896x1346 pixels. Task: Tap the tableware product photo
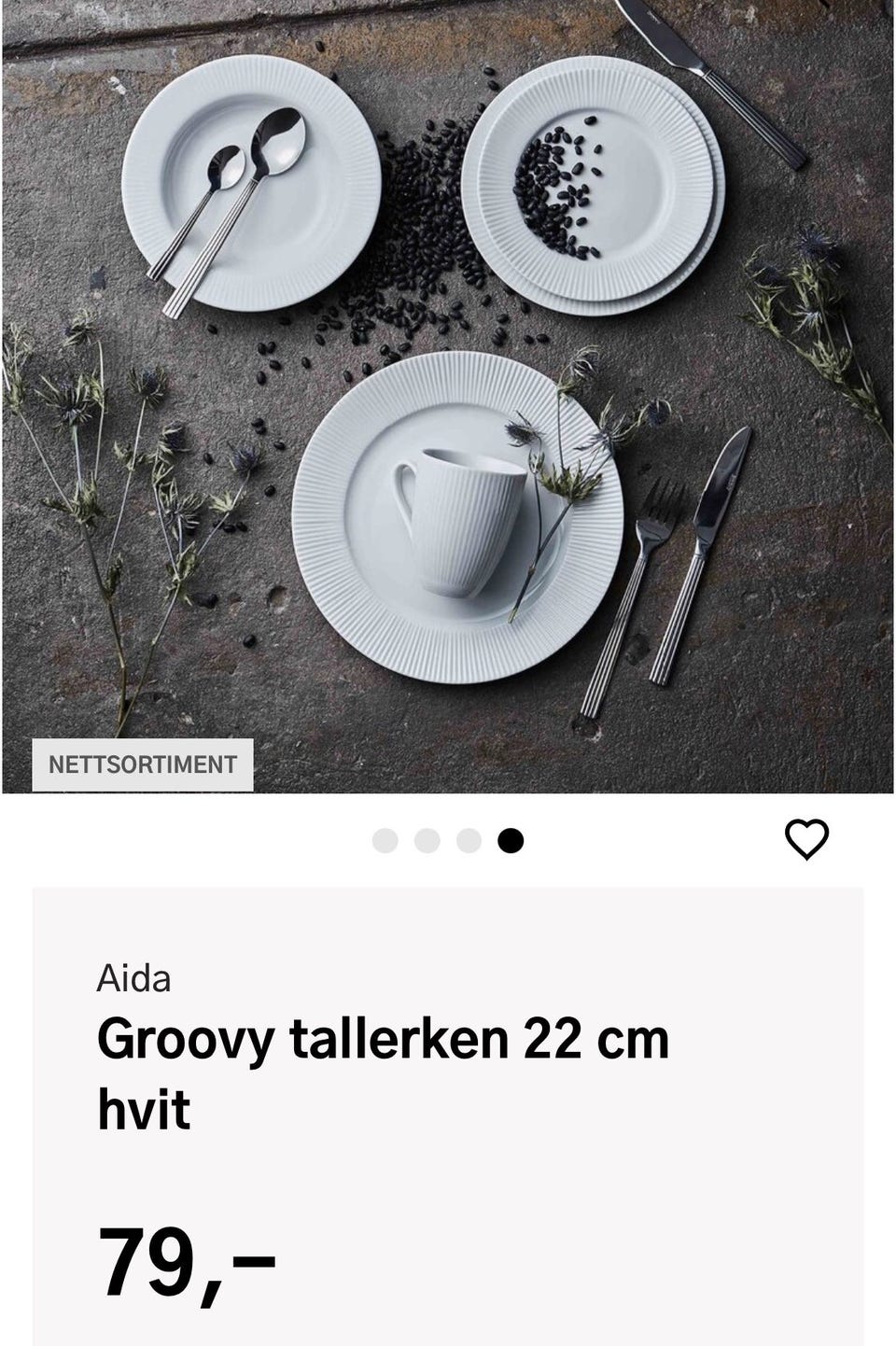pyautogui.click(x=448, y=392)
